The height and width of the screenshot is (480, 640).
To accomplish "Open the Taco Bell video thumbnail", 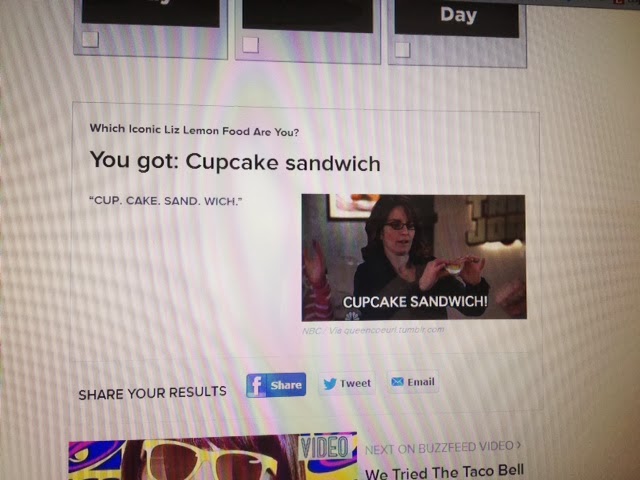I will 211,458.
